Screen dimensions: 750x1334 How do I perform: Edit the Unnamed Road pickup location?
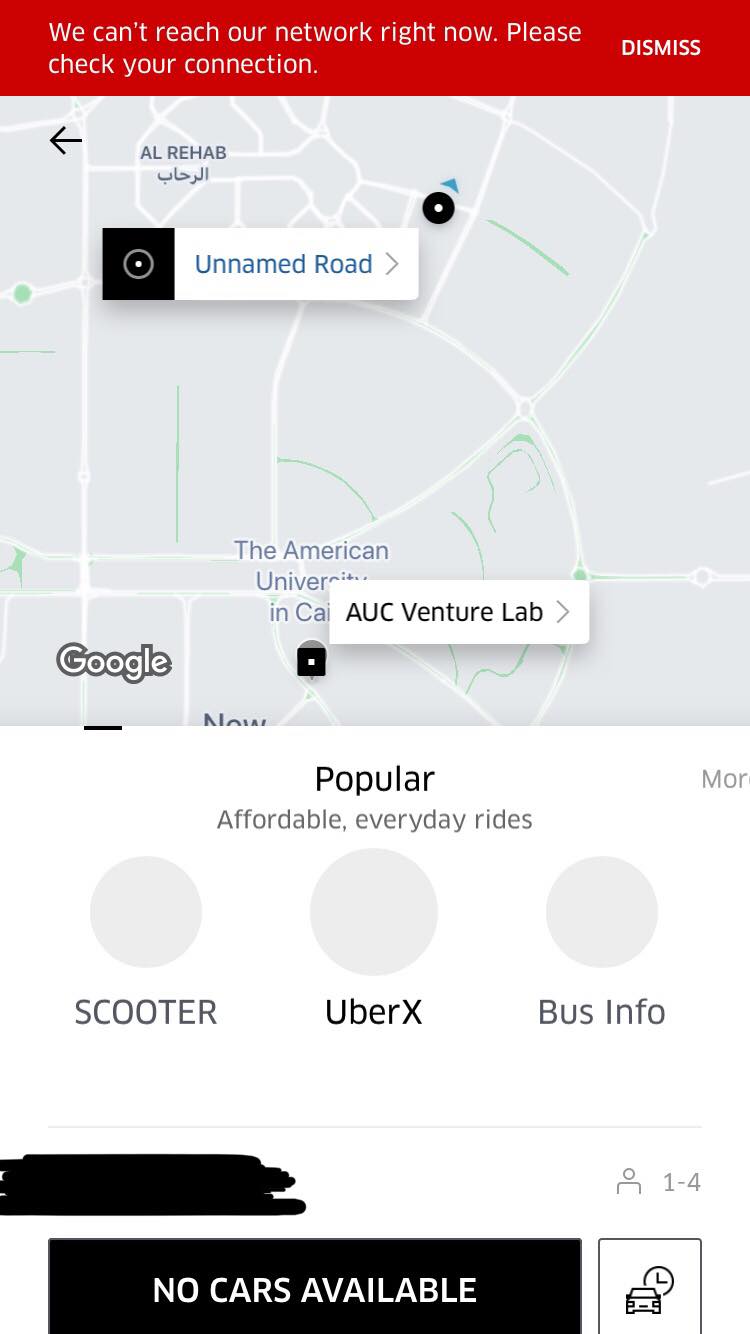pos(260,264)
